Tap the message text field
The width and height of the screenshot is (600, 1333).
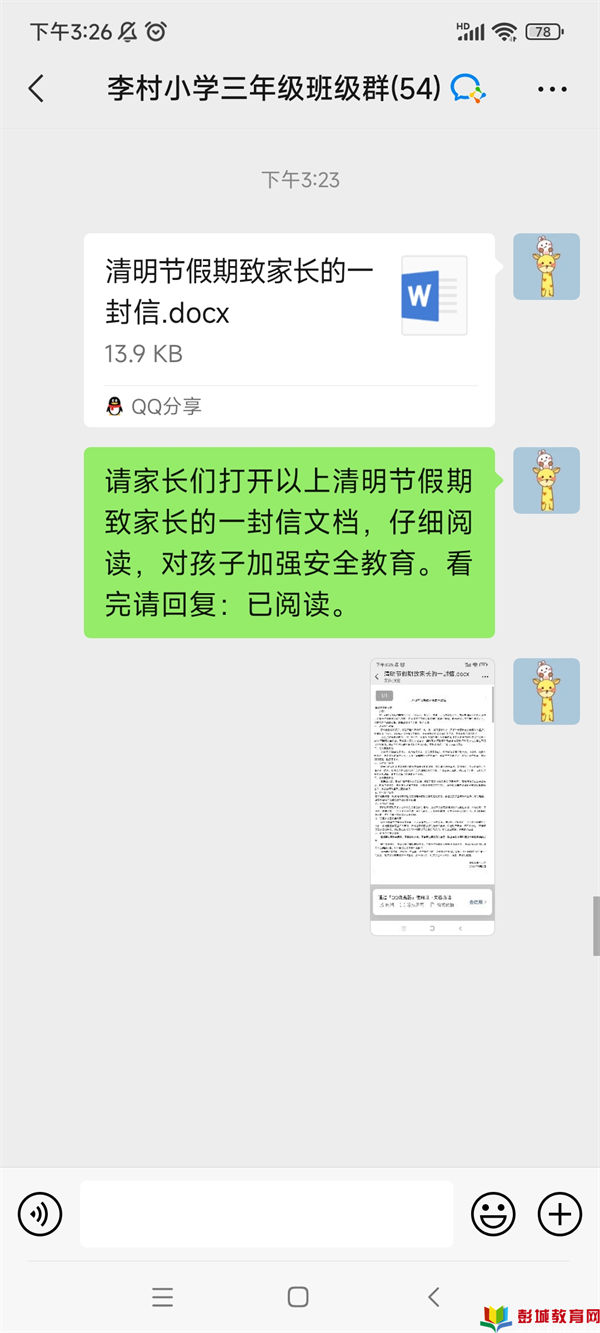266,1214
